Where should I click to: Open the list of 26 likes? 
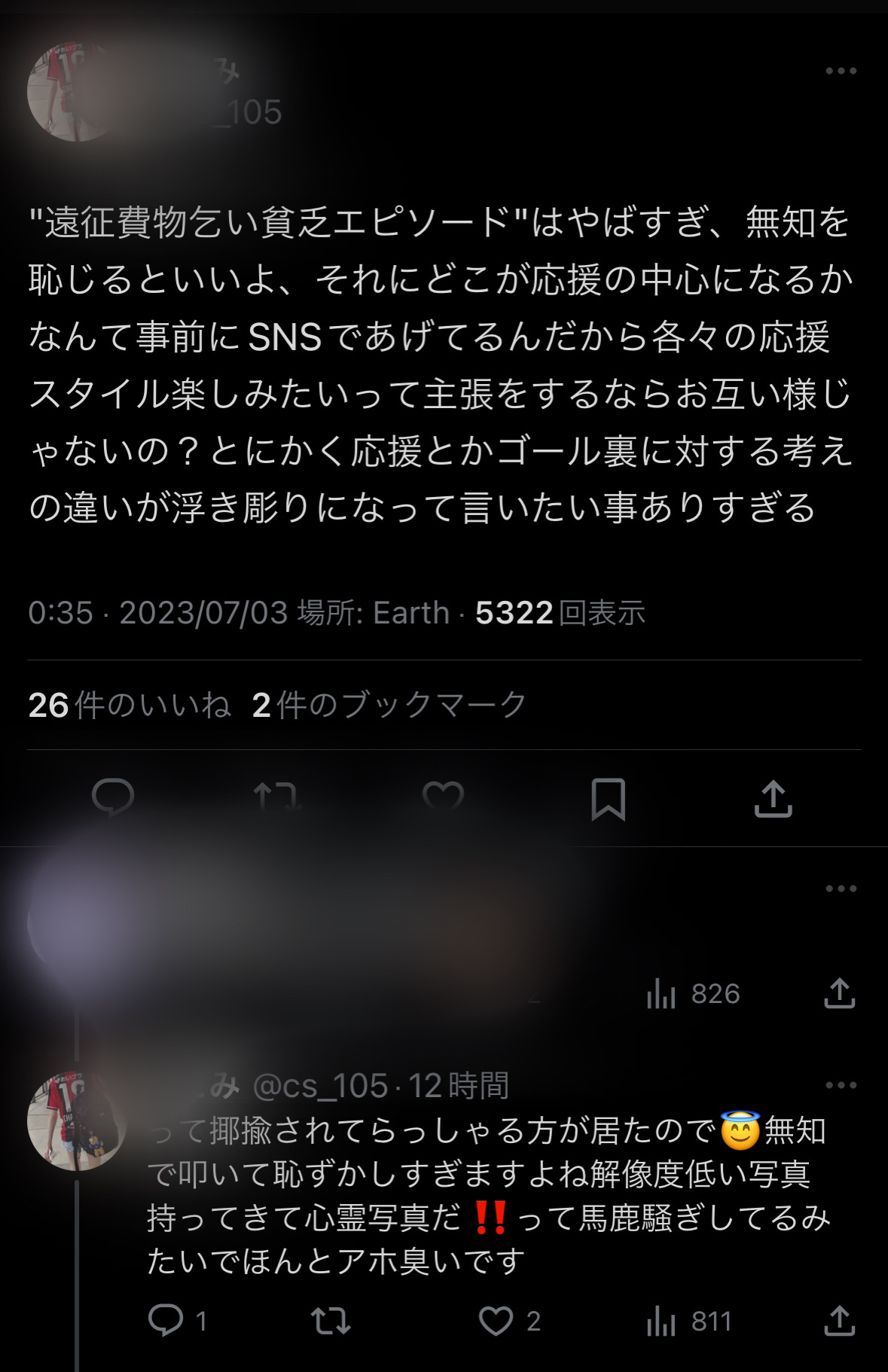pos(130,706)
